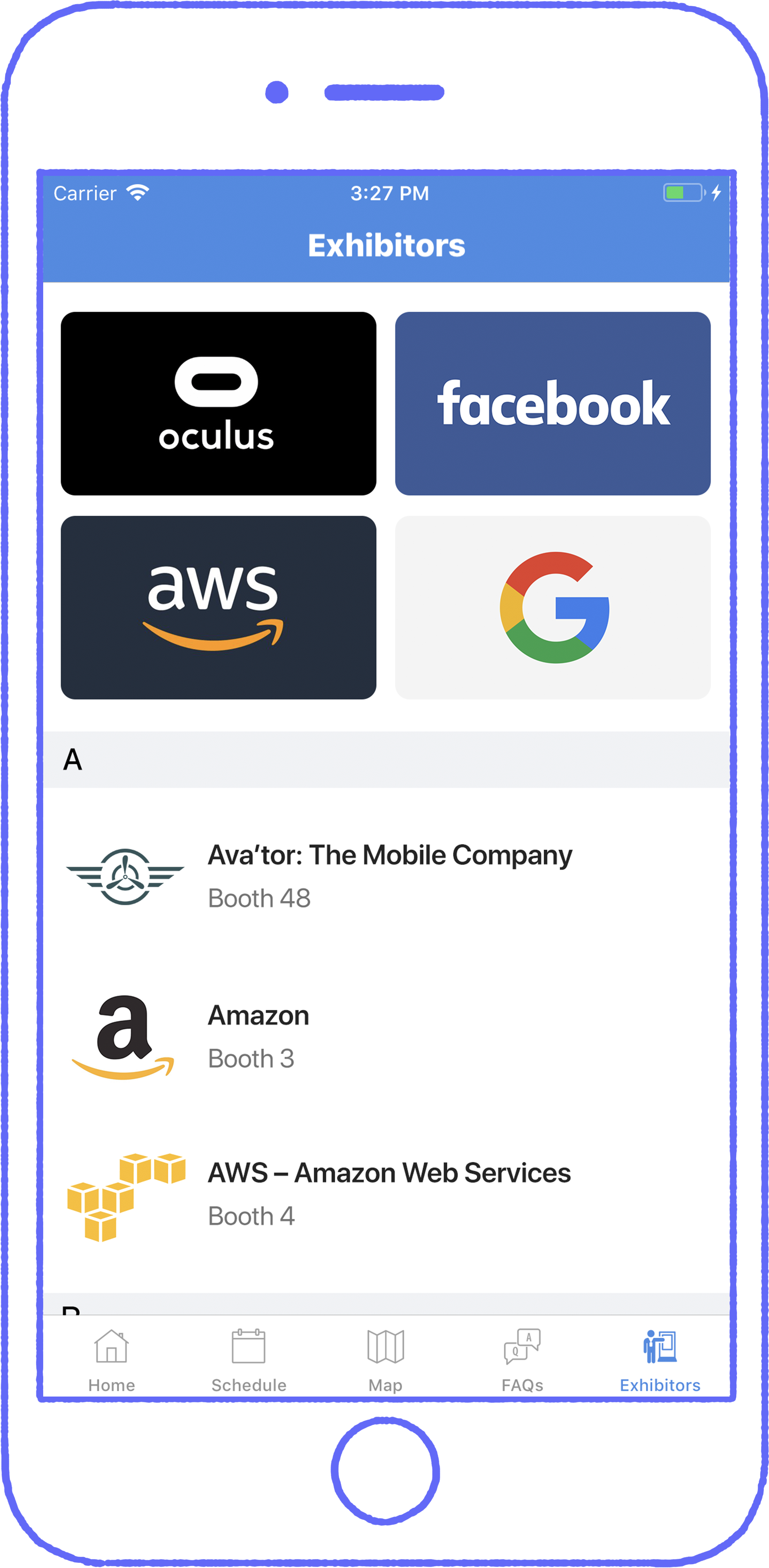Open the Oculus sponsor tile
Image resolution: width=769 pixels, height=1568 pixels.
pos(218,403)
